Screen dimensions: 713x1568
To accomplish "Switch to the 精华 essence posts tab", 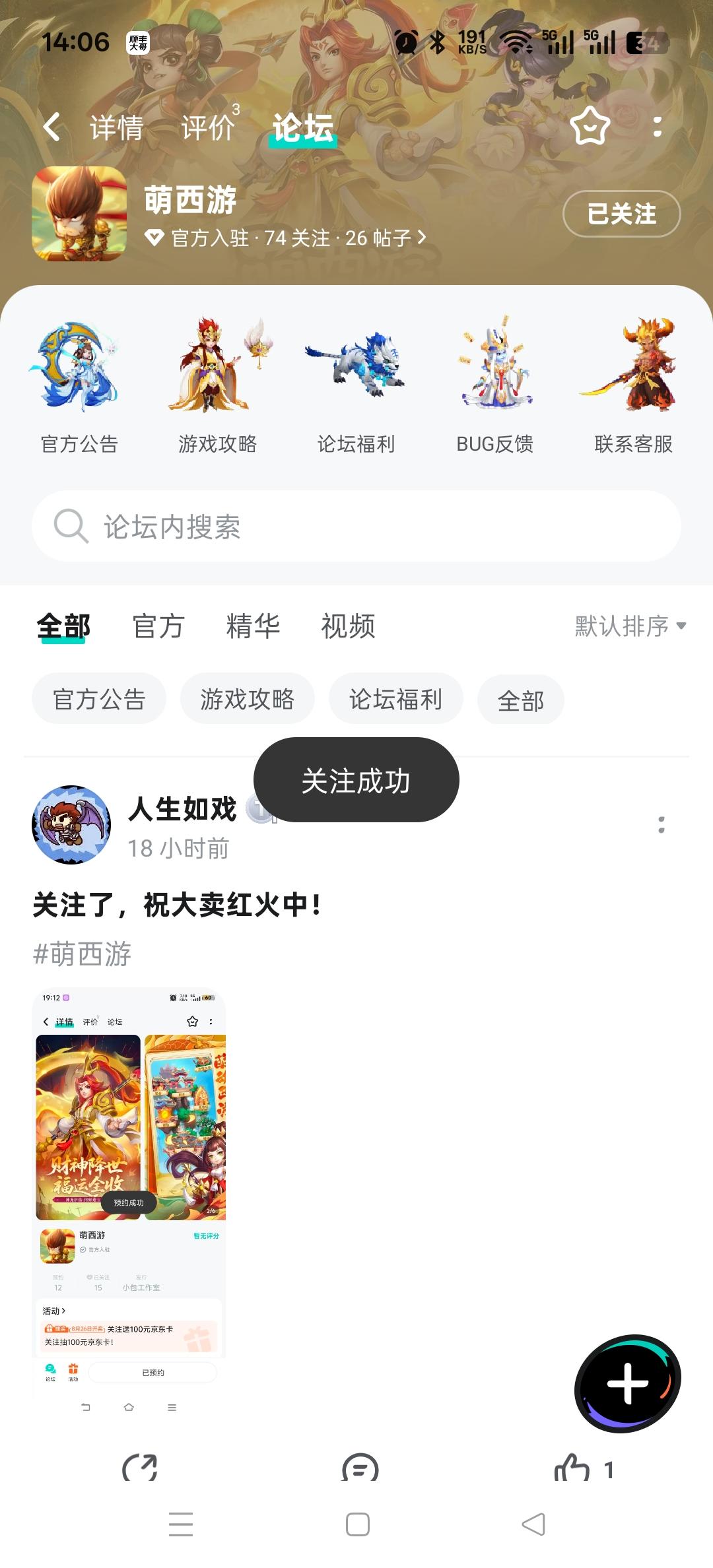I will point(254,626).
